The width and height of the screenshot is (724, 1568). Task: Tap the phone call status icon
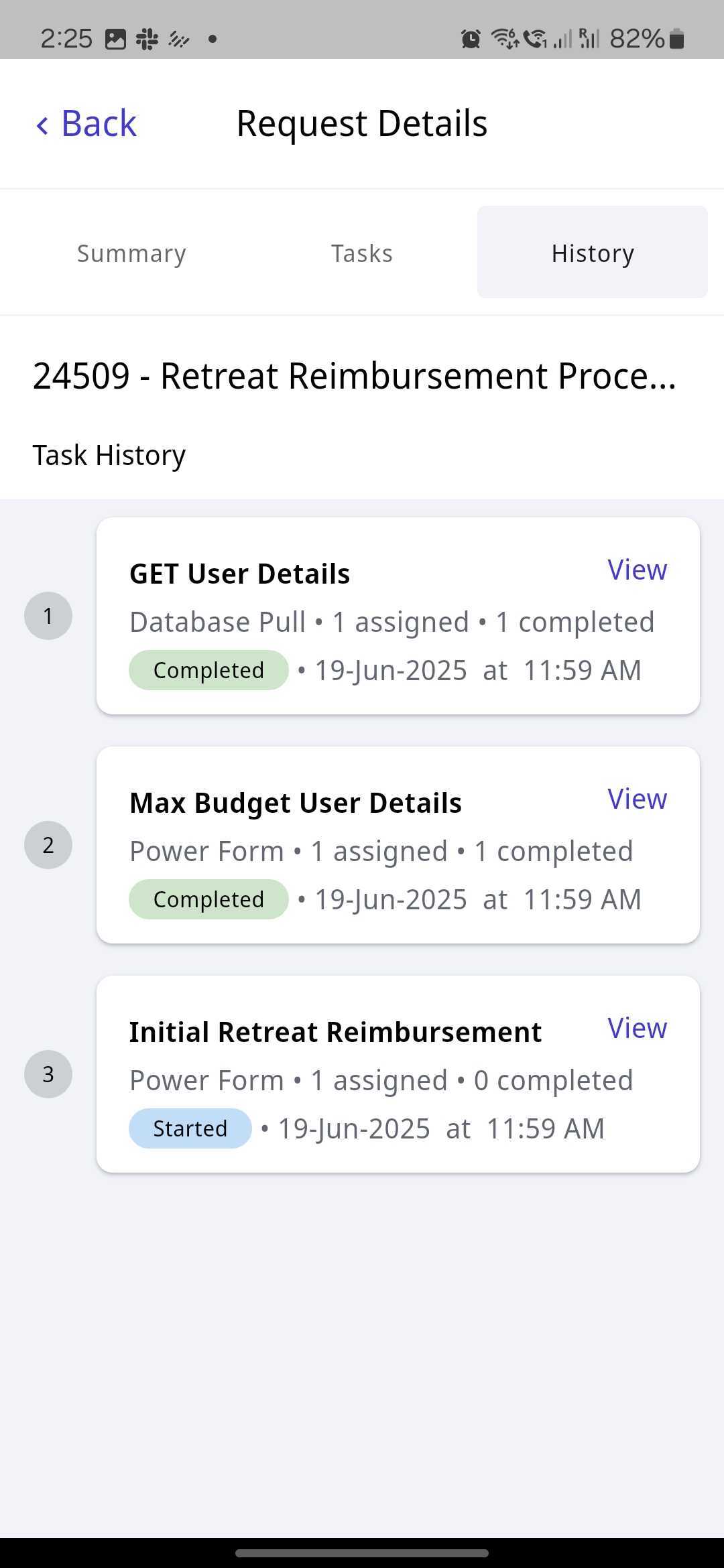tap(533, 38)
